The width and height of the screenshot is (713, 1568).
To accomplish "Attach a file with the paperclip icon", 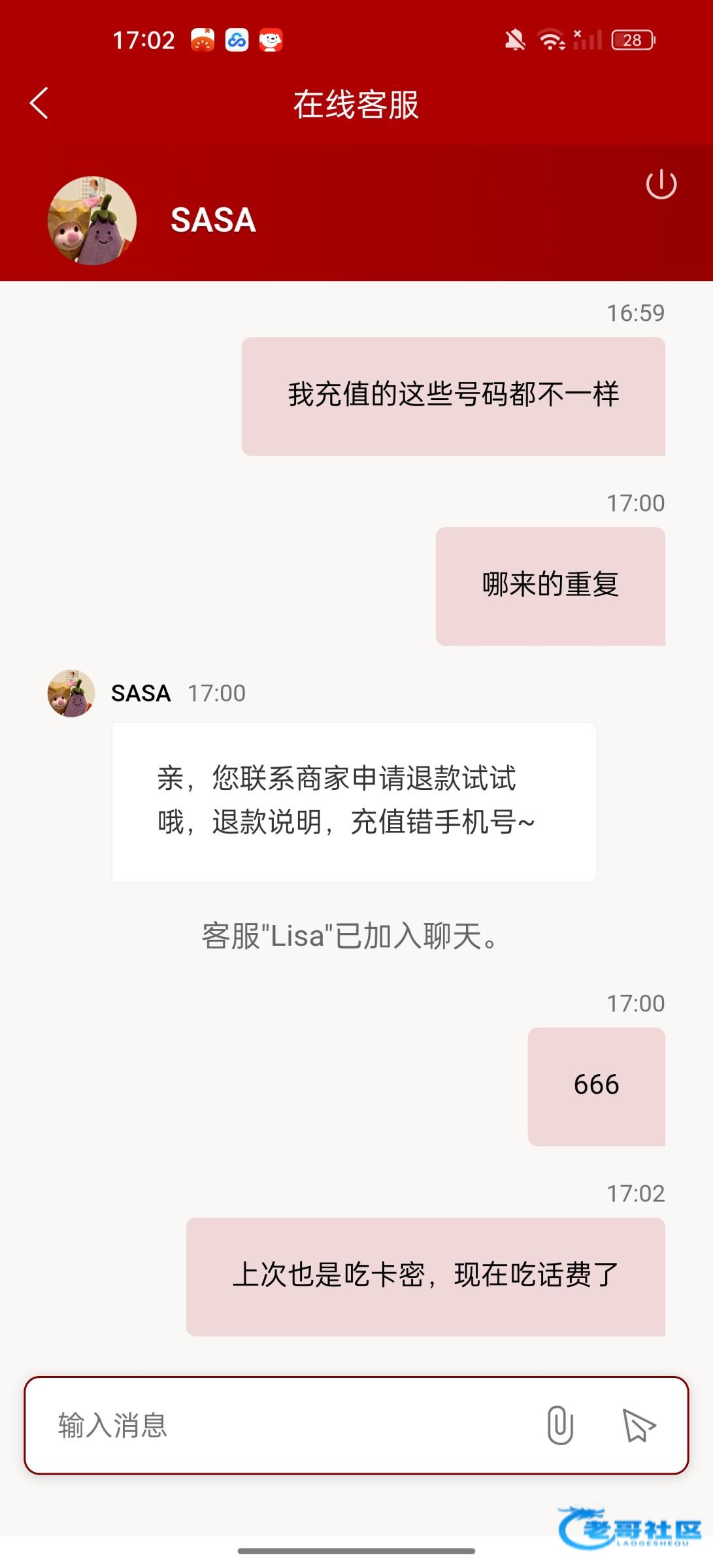I will click(559, 1426).
